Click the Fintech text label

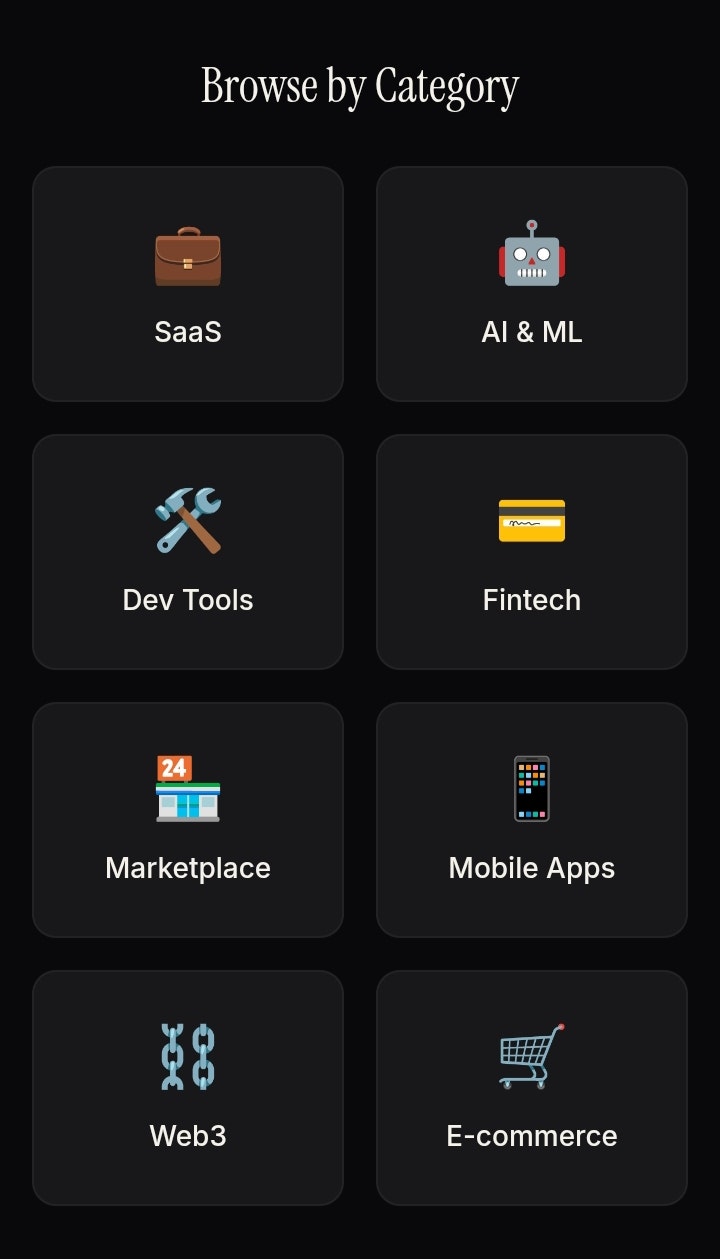coord(531,600)
